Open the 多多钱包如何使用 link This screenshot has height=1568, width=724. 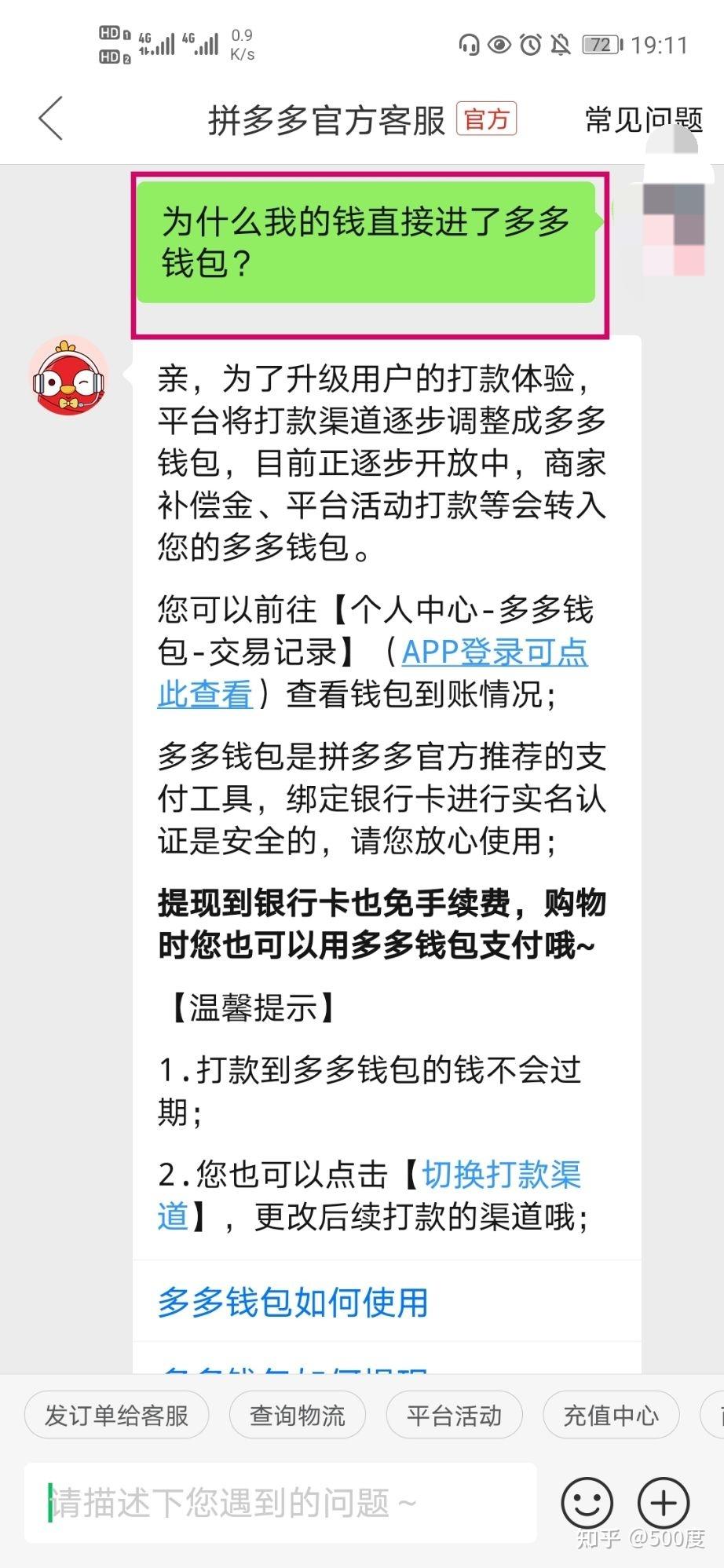click(x=292, y=1301)
